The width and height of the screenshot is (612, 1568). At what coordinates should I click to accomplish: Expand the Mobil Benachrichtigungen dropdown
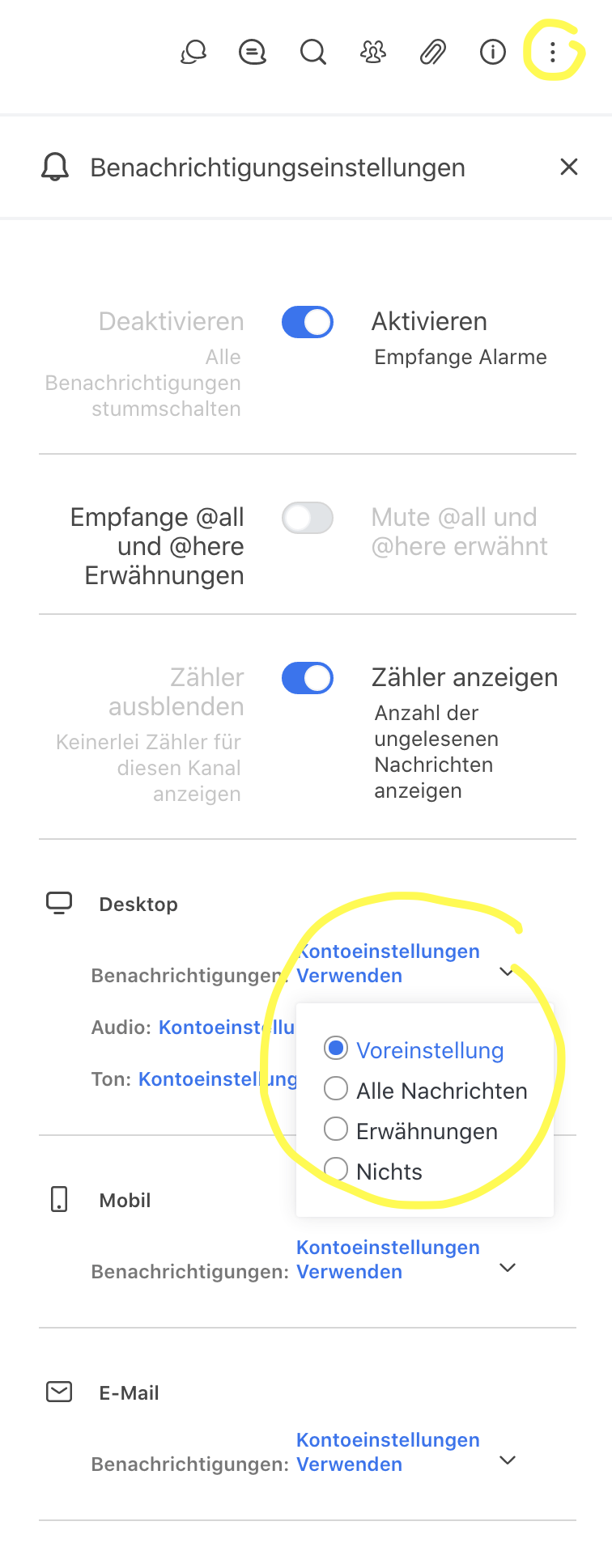point(508,1267)
